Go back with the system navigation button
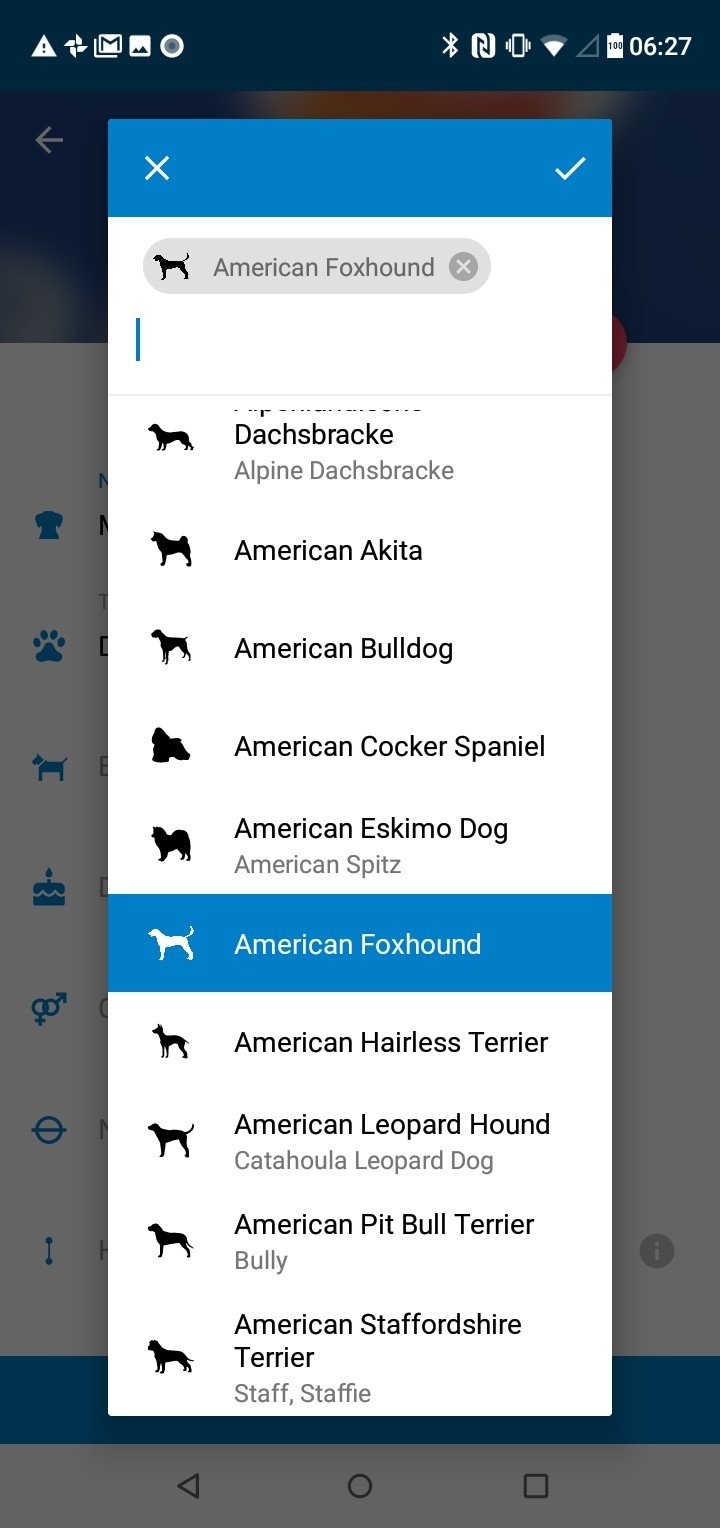This screenshot has height=1528, width=720. click(x=188, y=1486)
